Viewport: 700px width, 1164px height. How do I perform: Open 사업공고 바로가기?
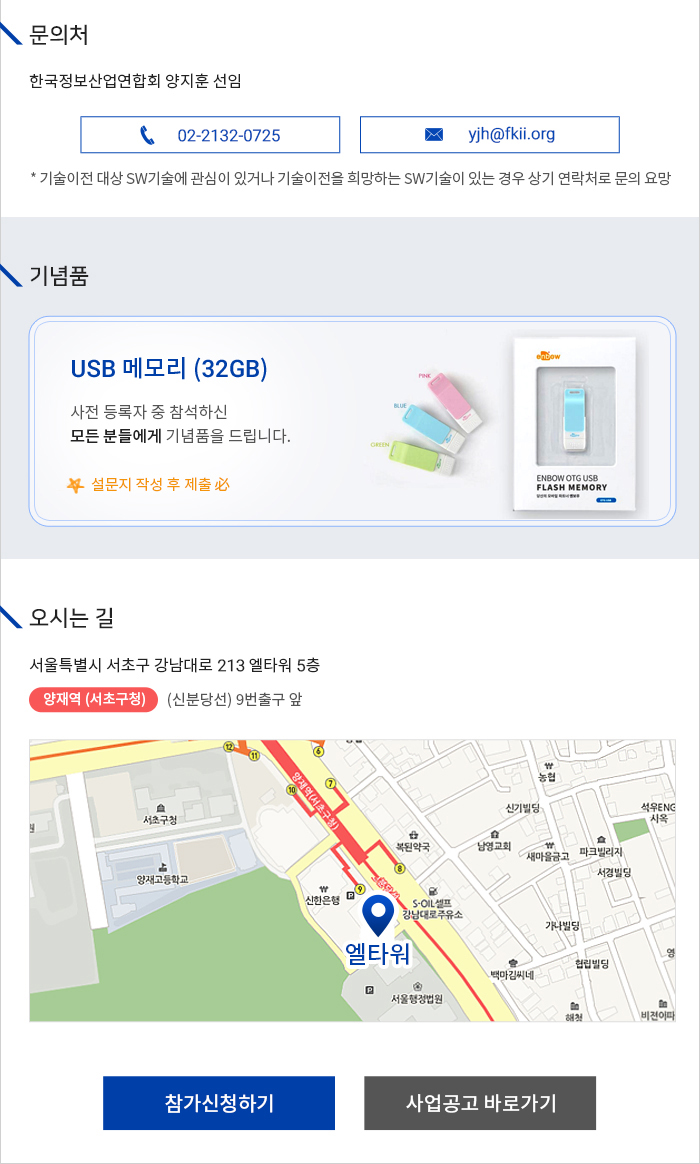(480, 1103)
